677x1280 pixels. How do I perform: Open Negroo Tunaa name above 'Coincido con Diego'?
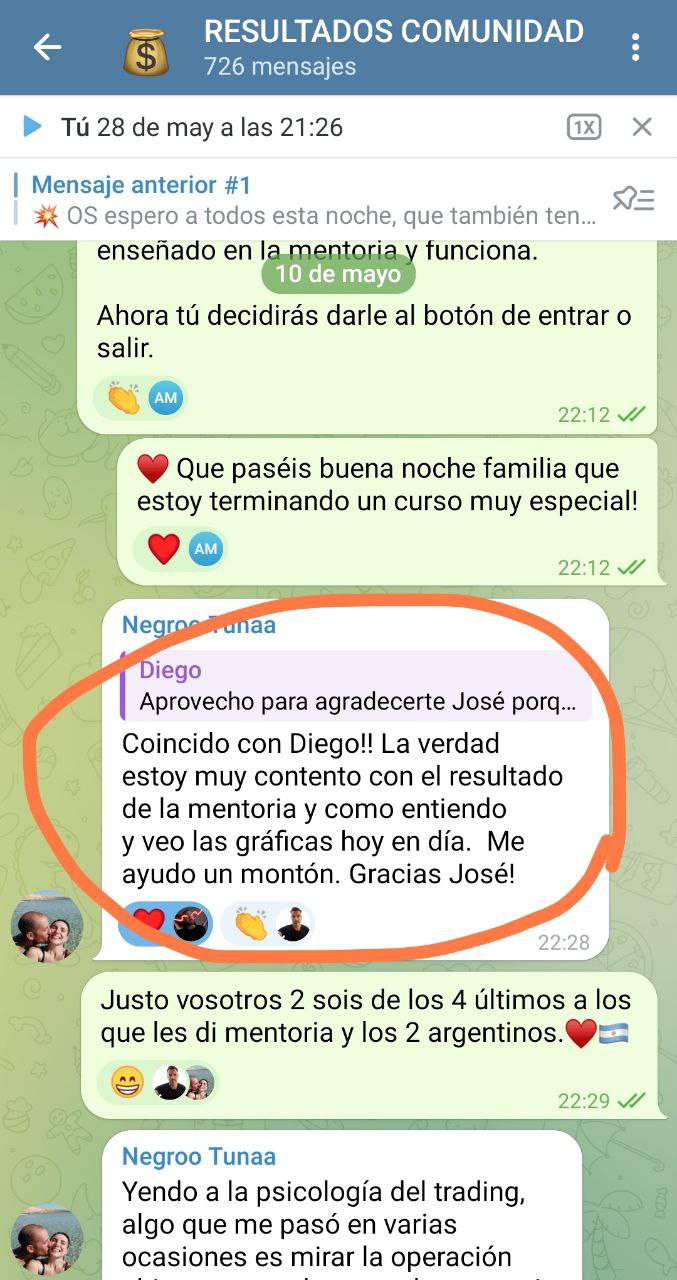198,626
